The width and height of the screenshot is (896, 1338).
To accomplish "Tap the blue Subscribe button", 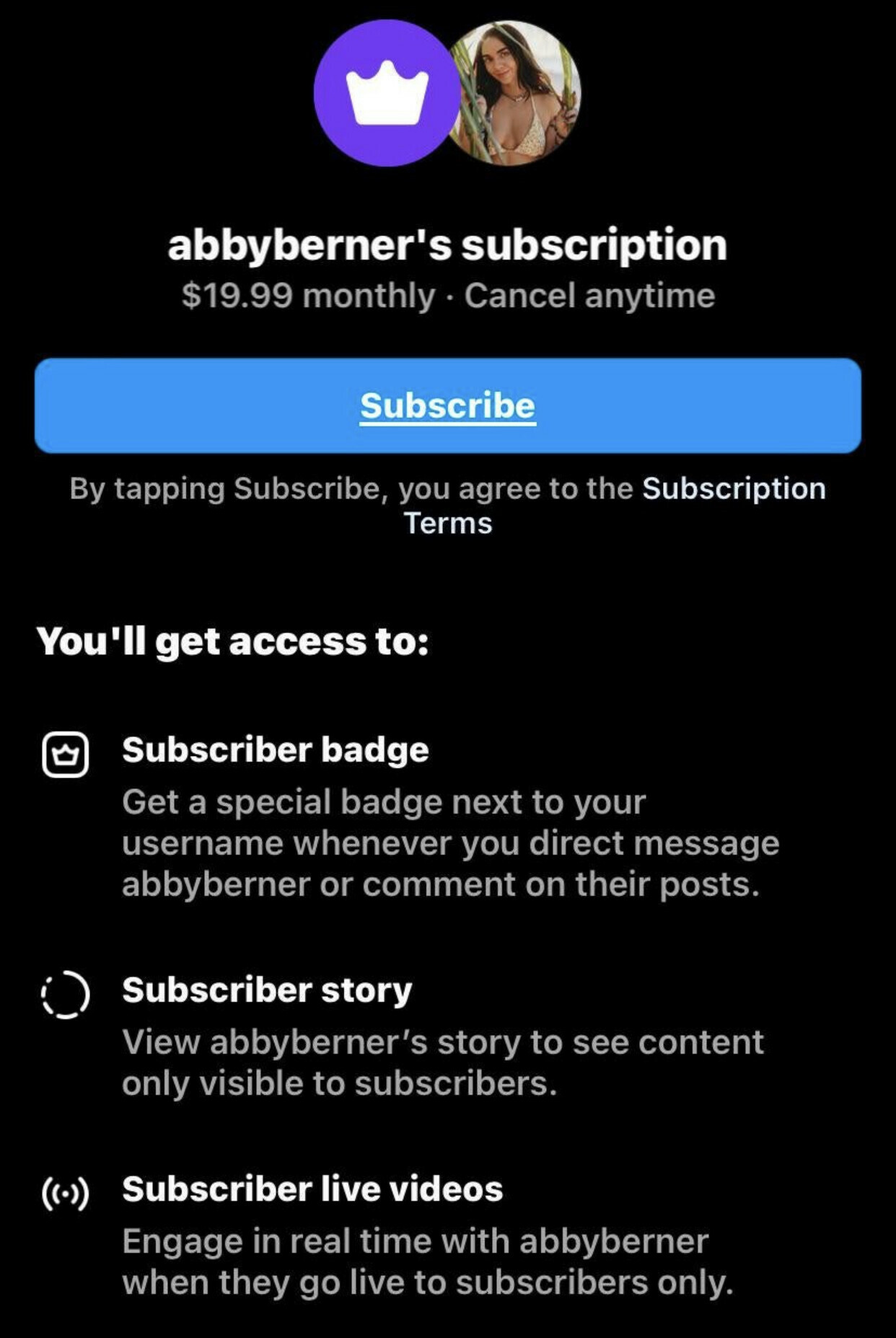I will (447, 405).
